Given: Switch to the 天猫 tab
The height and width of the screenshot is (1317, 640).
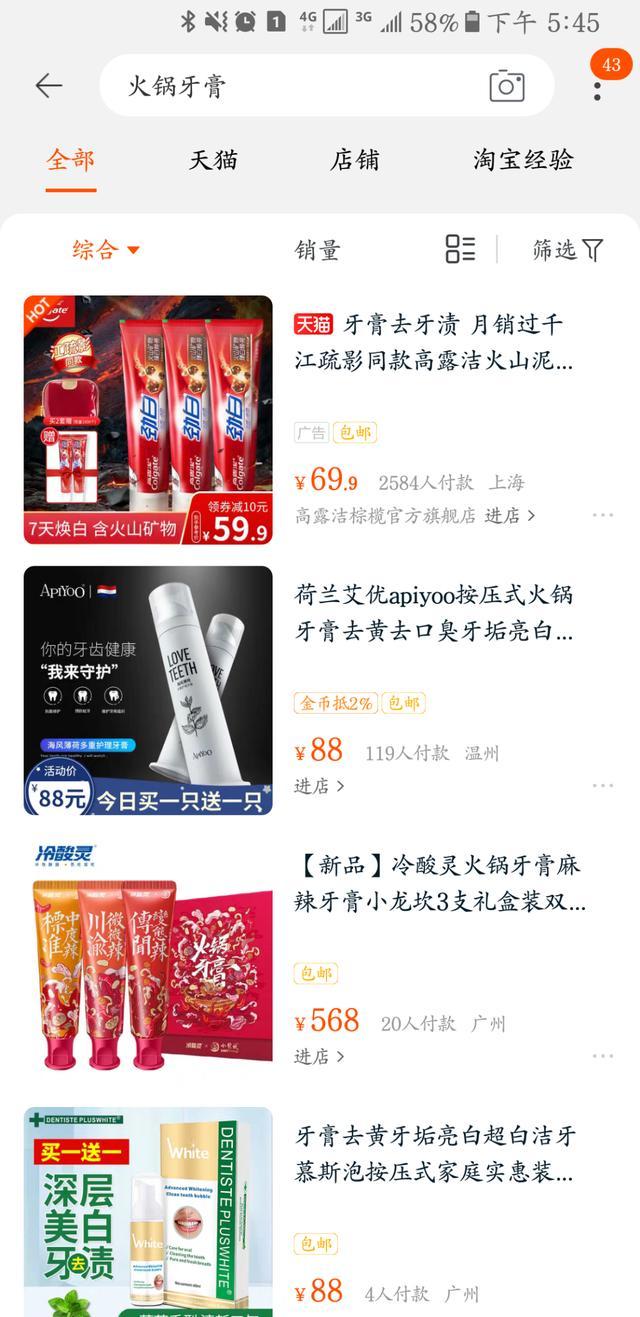Looking at the screenshot, I should point(213,160).
